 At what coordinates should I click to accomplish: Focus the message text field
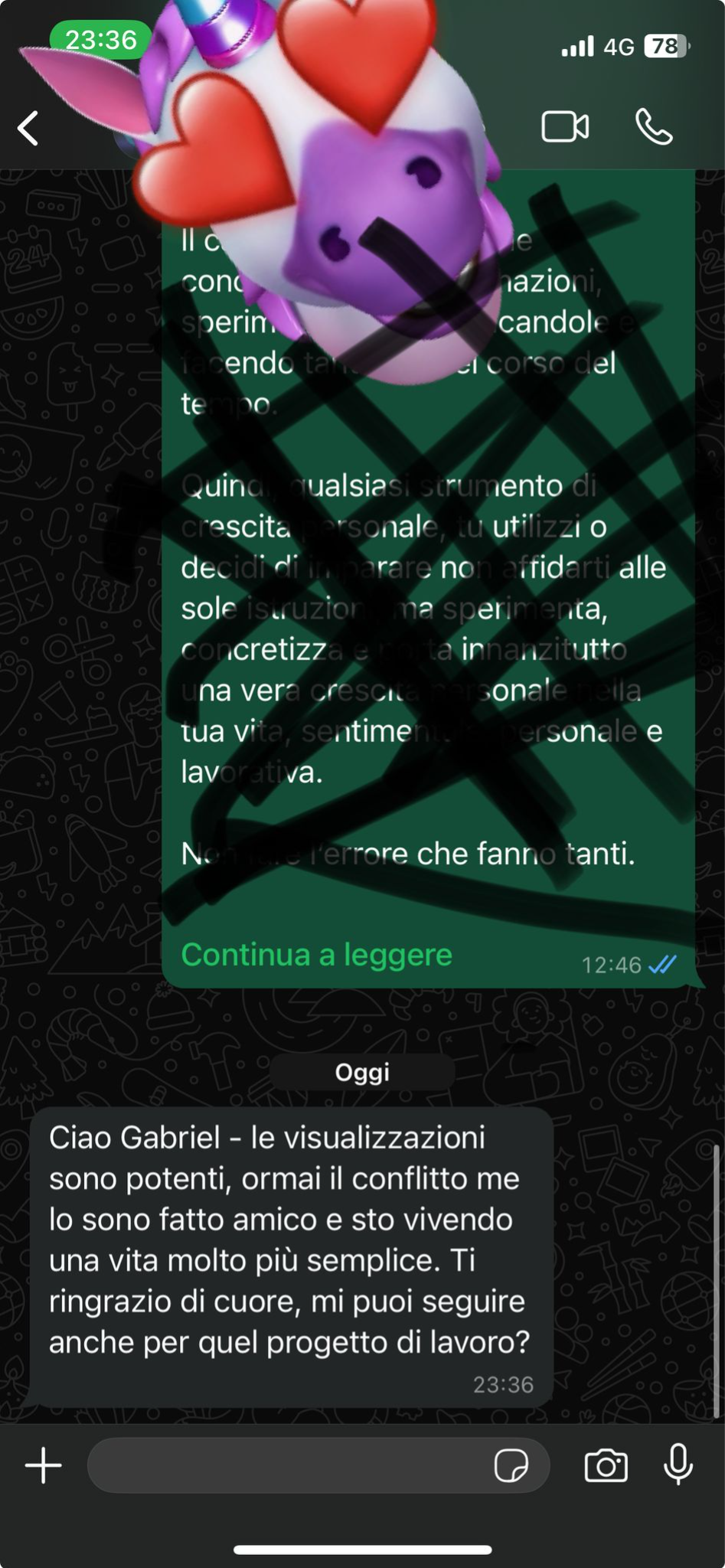pos(291,1465)
